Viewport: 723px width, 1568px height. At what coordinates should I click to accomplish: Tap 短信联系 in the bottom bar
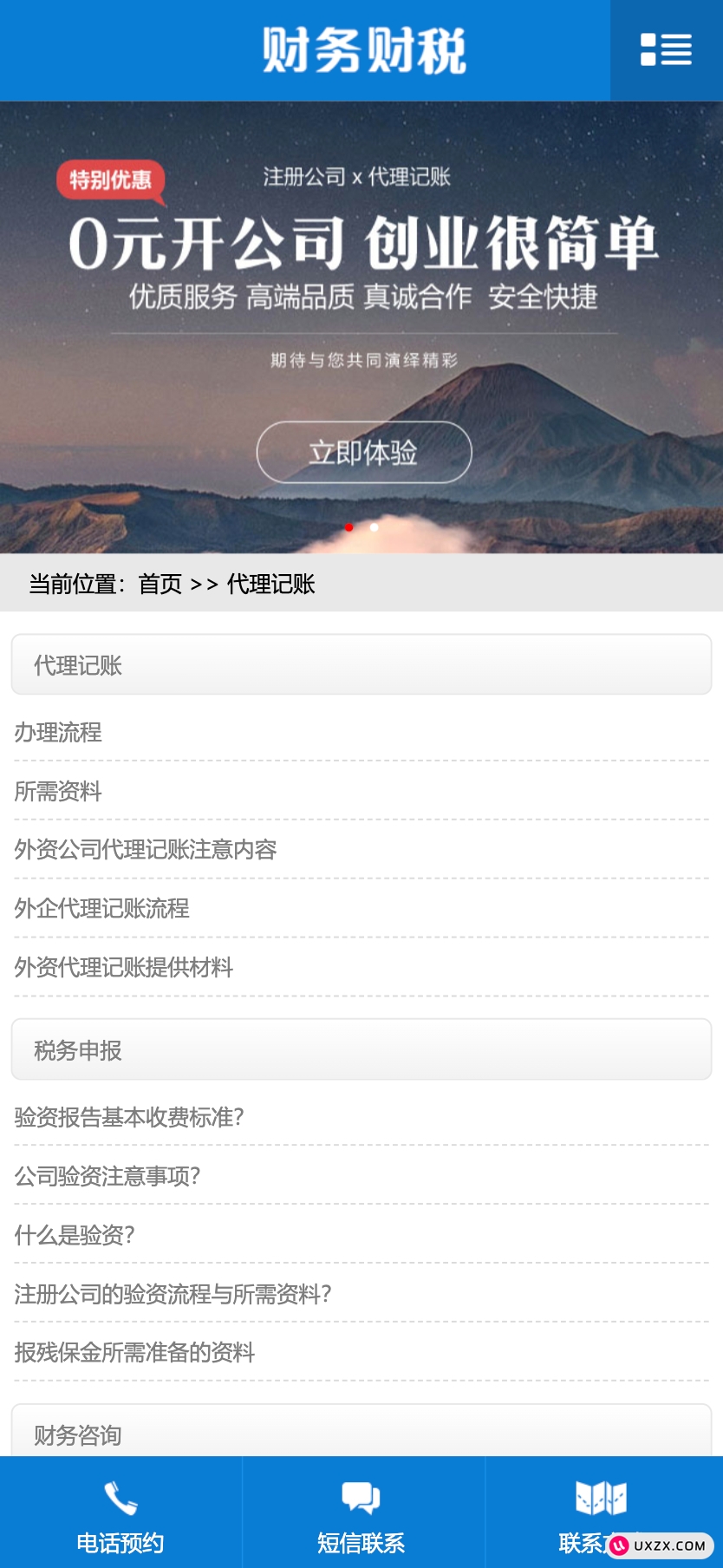[361, 1513]
